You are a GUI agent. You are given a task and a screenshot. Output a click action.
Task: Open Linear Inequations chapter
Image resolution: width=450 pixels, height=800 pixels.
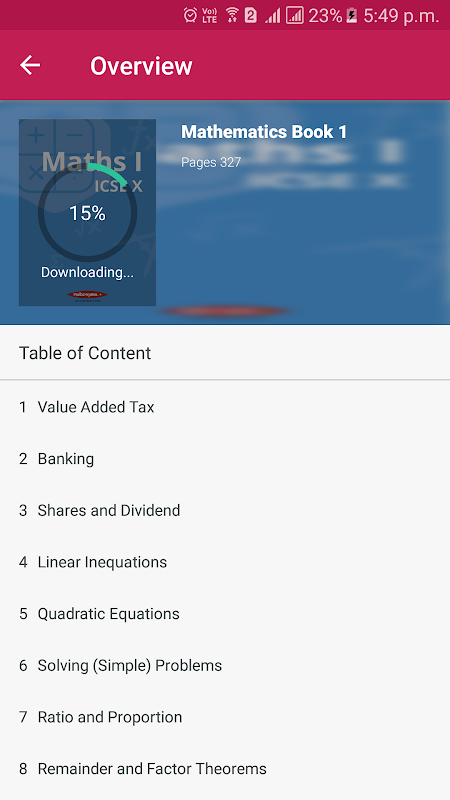225,562
